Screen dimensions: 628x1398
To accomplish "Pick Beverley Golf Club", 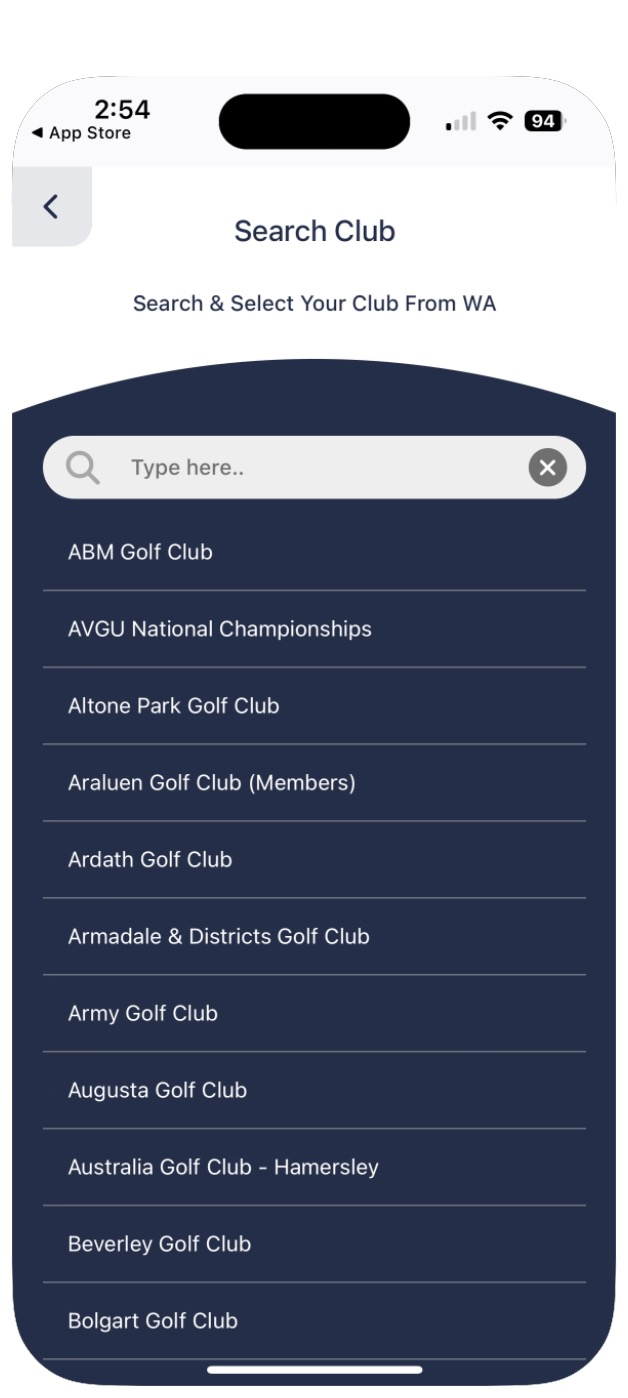I will (159, 1244).
